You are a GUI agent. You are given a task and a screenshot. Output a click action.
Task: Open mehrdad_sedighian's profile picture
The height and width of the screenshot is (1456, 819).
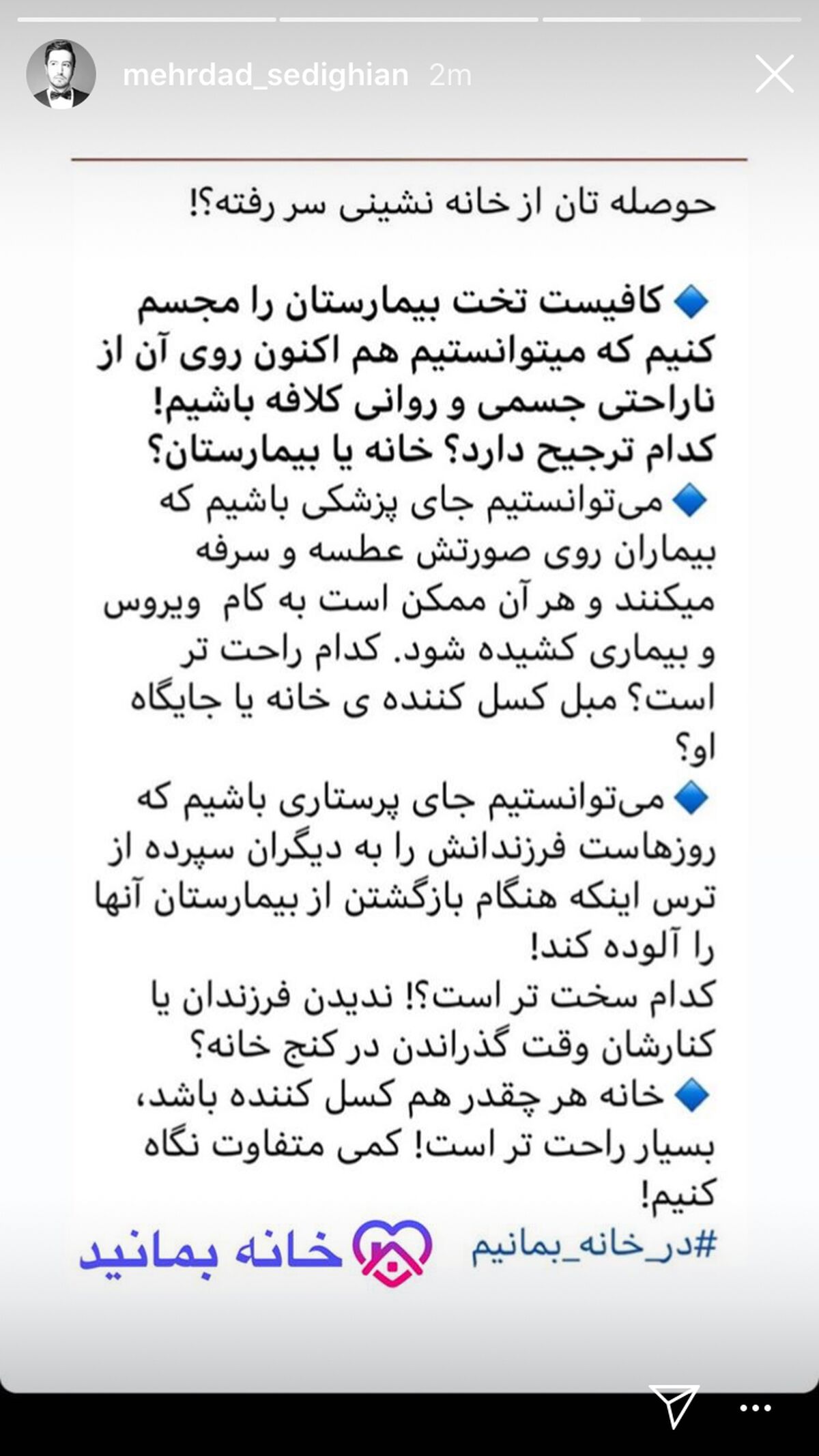(x=61, y=74)
